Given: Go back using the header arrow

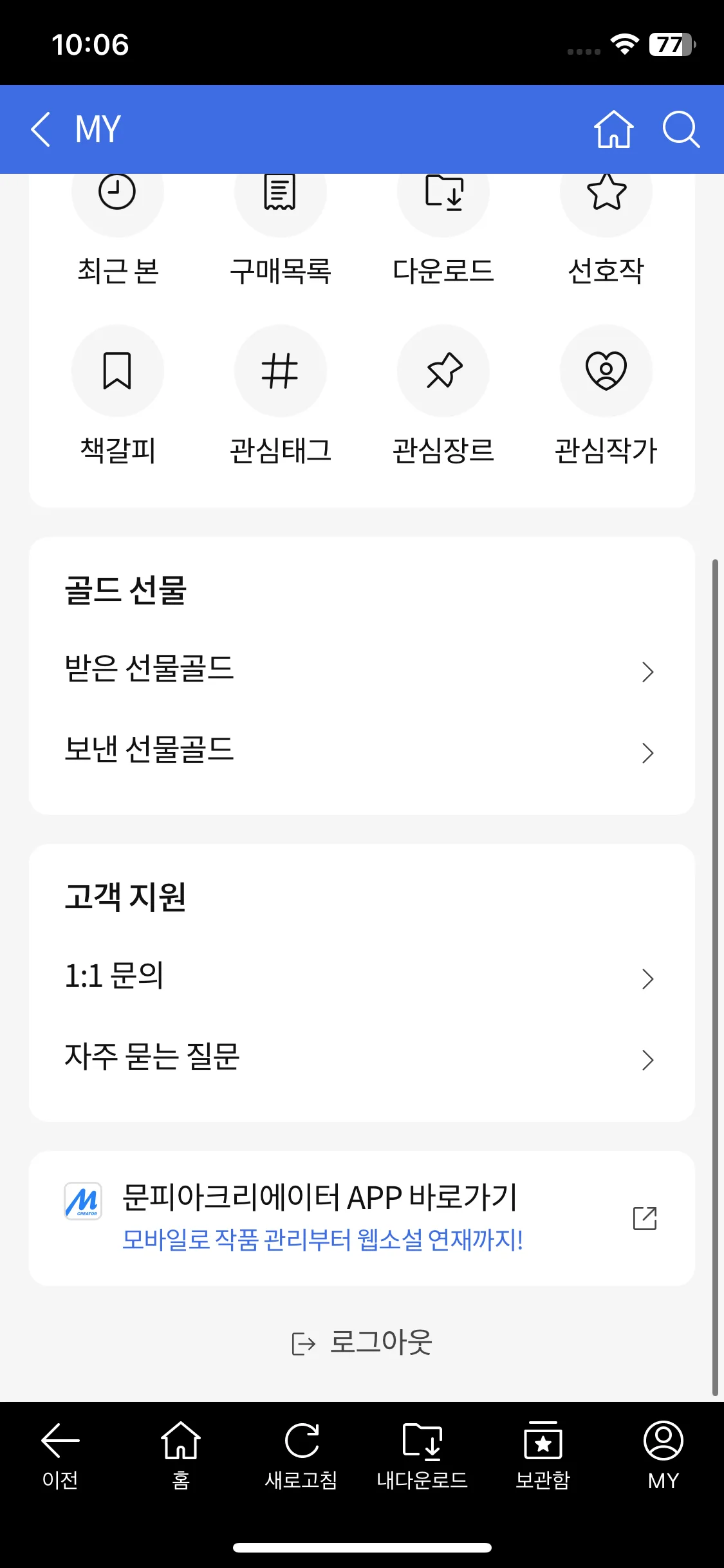Looking at the screenshot, I should pyautogui.click(x=41, y=129).
